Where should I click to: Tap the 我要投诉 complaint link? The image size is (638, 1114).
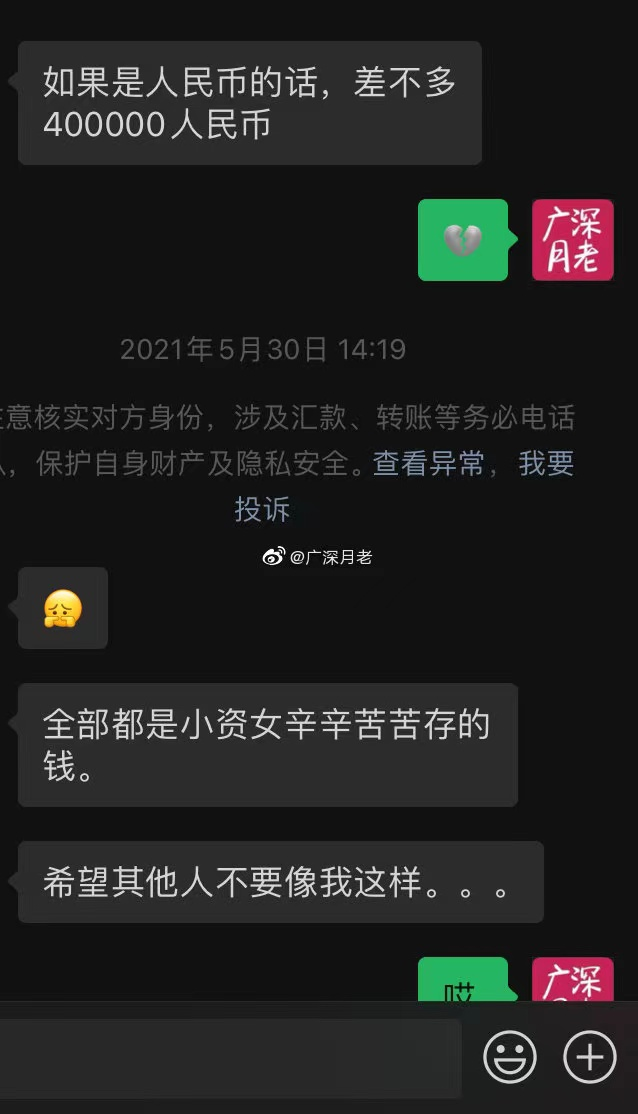[x=546, y=464]
